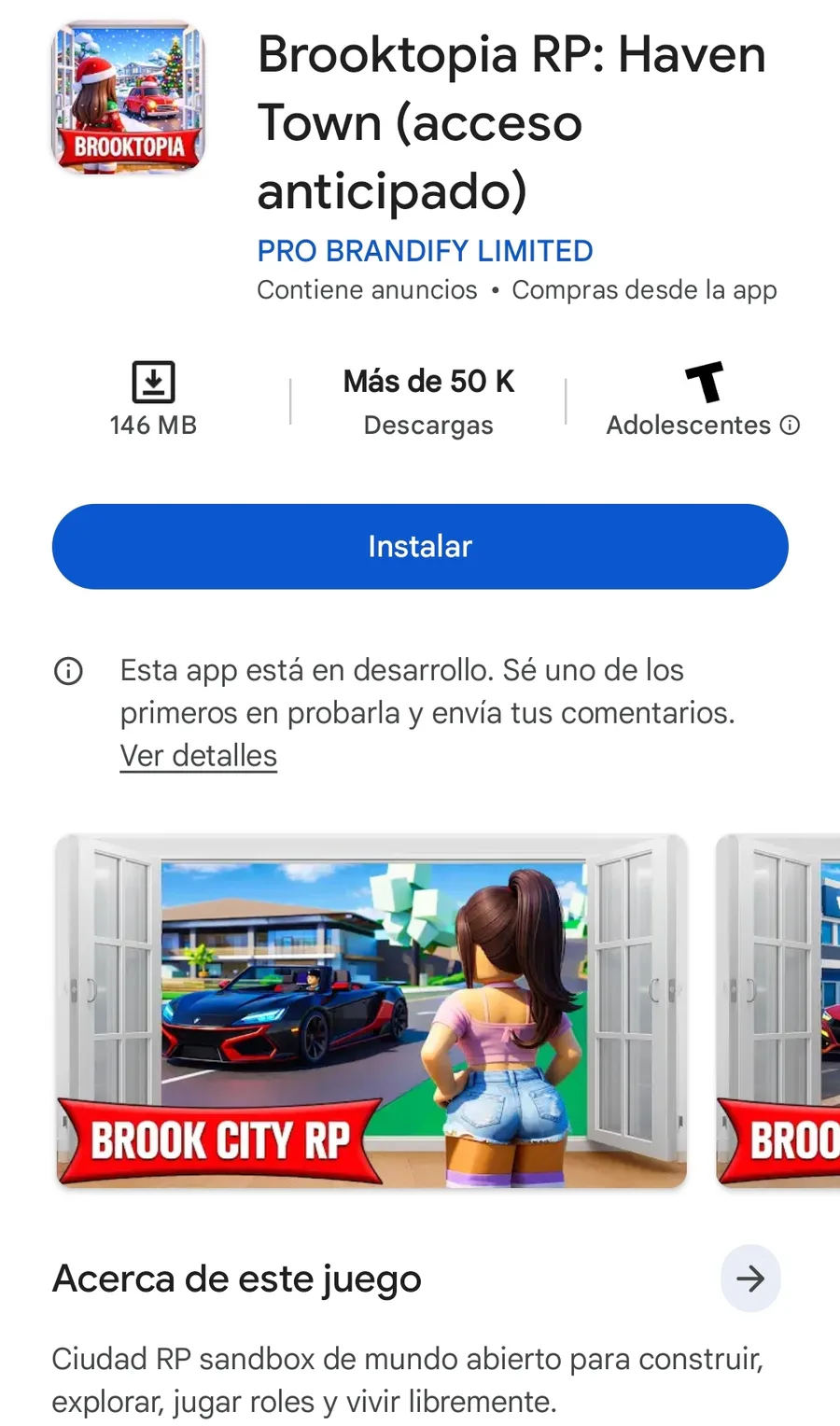The image size is (840, 1426).
Task: Install the Brooktopia RP game
Action: click(420, 547)
